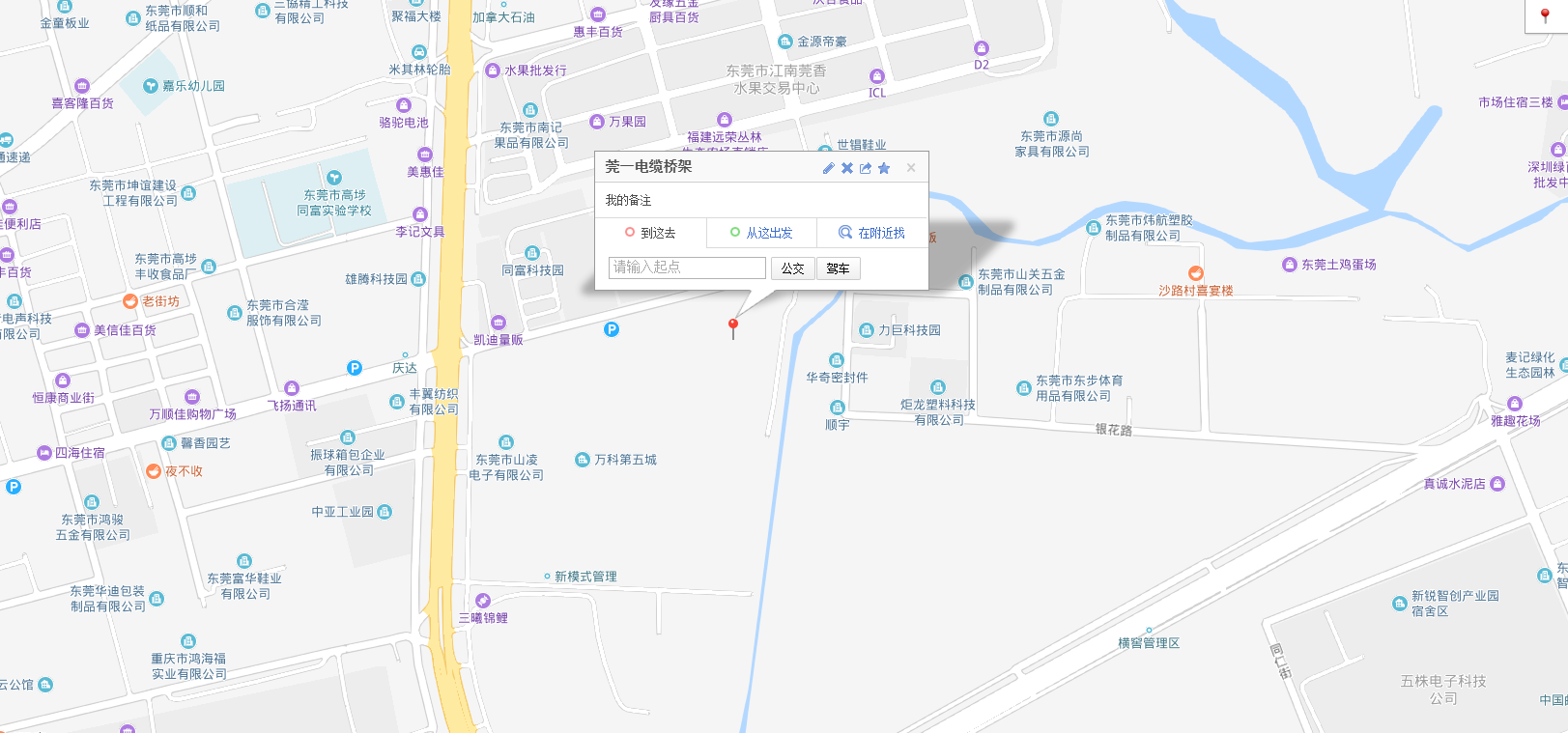Screen dimensions: 1568x733
Task: Close the 莞一电缆桥架 info popup
Action: [x=911, y=168]
